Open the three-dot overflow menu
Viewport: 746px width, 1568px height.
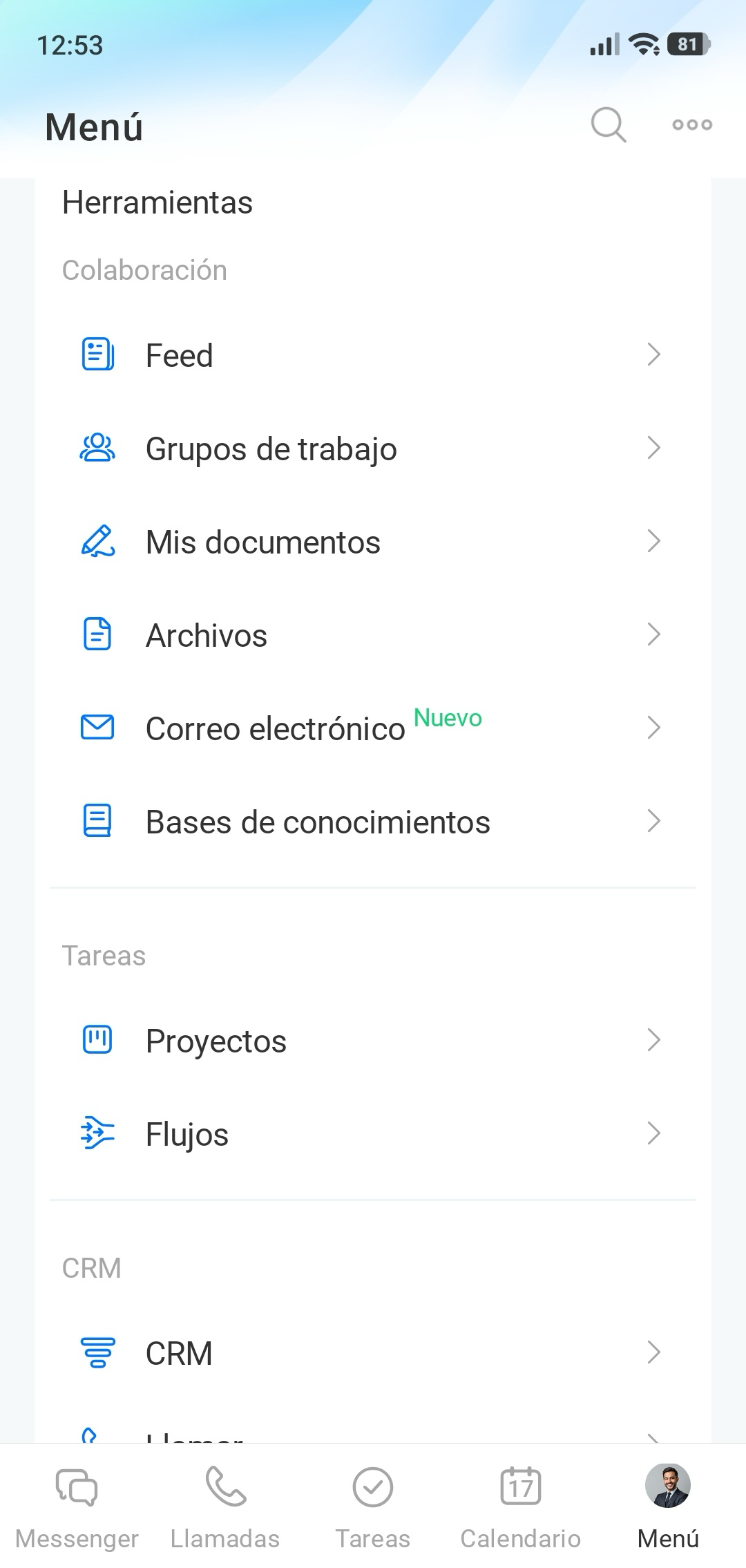(692, 125)
